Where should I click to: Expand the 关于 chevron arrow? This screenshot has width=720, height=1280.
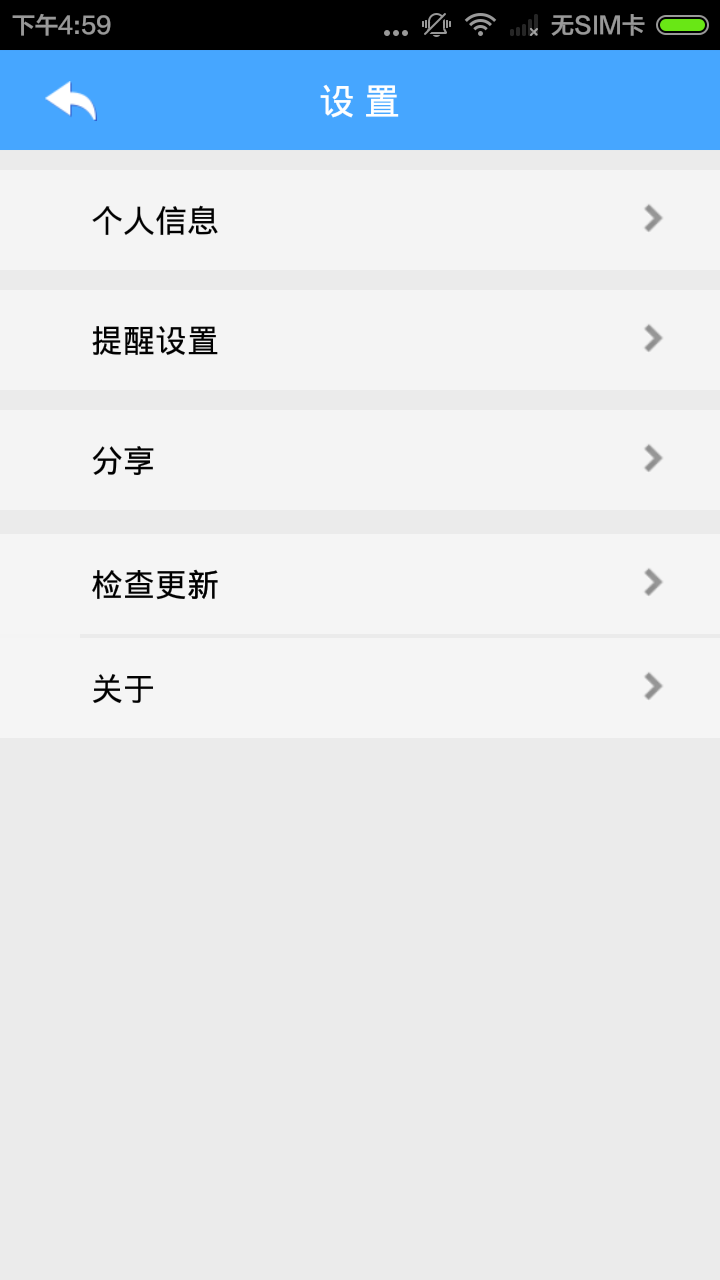point(651,686)
